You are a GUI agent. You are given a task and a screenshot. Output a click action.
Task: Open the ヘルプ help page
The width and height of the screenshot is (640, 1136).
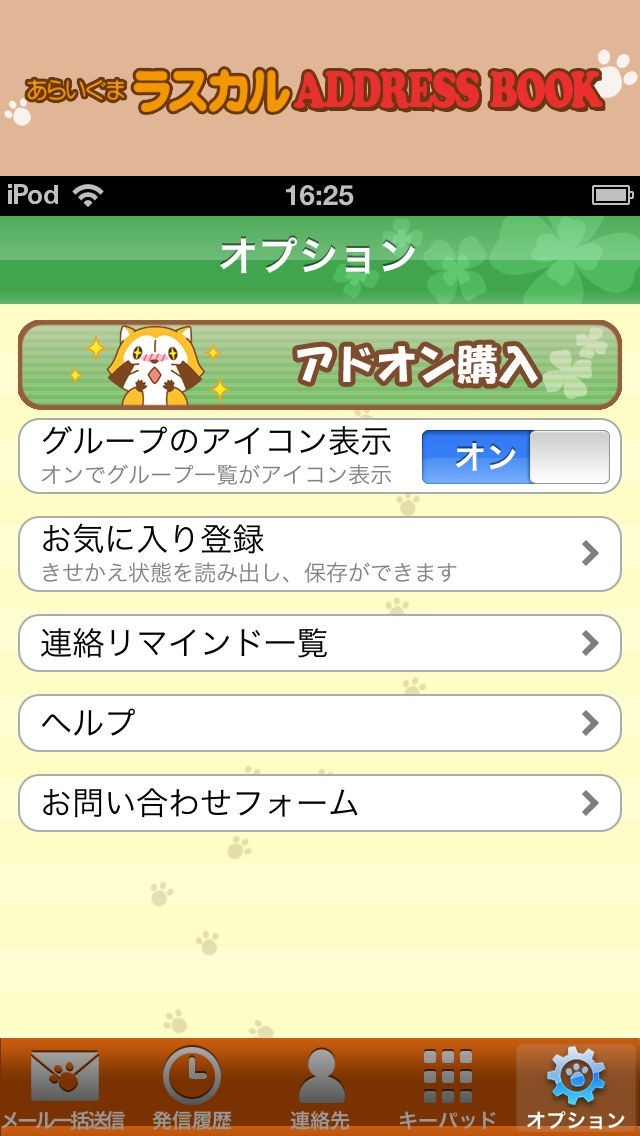320,722
